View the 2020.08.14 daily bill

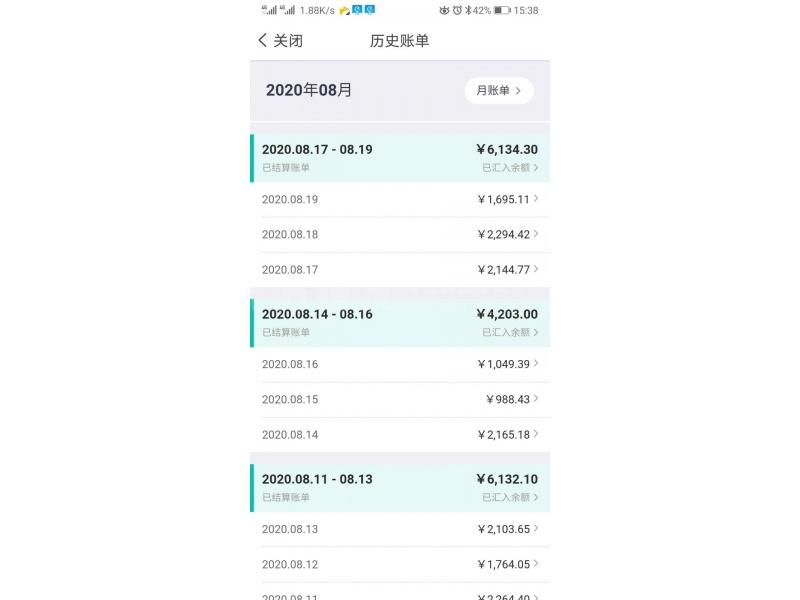click(x=400, y=434)
